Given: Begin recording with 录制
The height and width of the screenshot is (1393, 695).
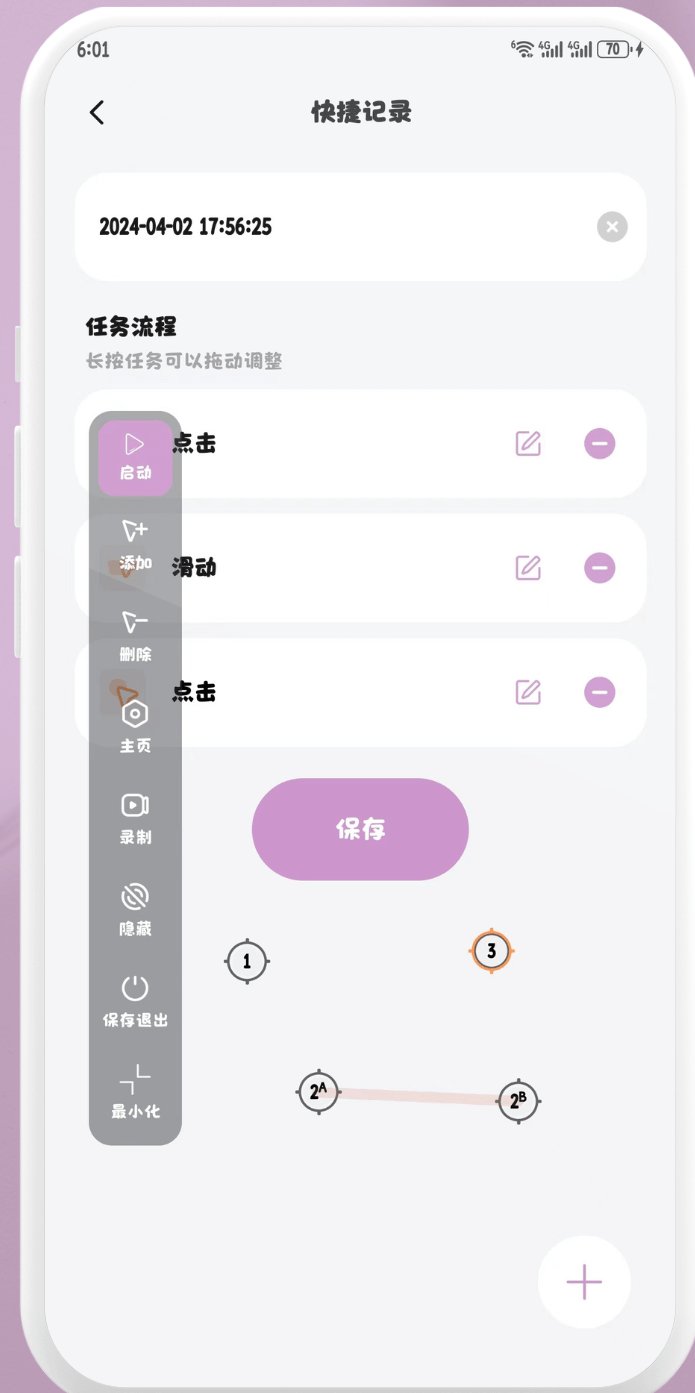Looking at the screenshot, I should (x=135, y=818).
